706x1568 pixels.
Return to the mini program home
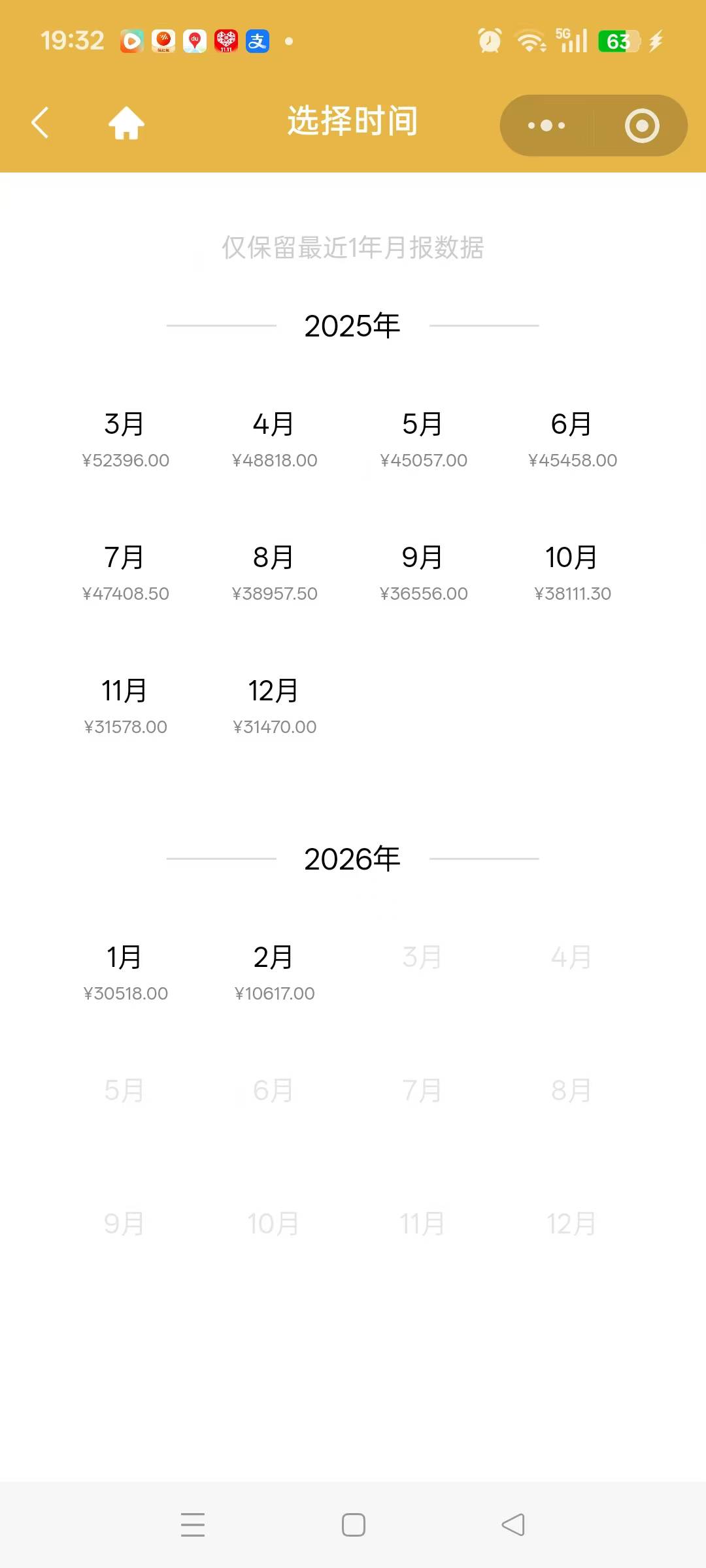click(126, 123)
